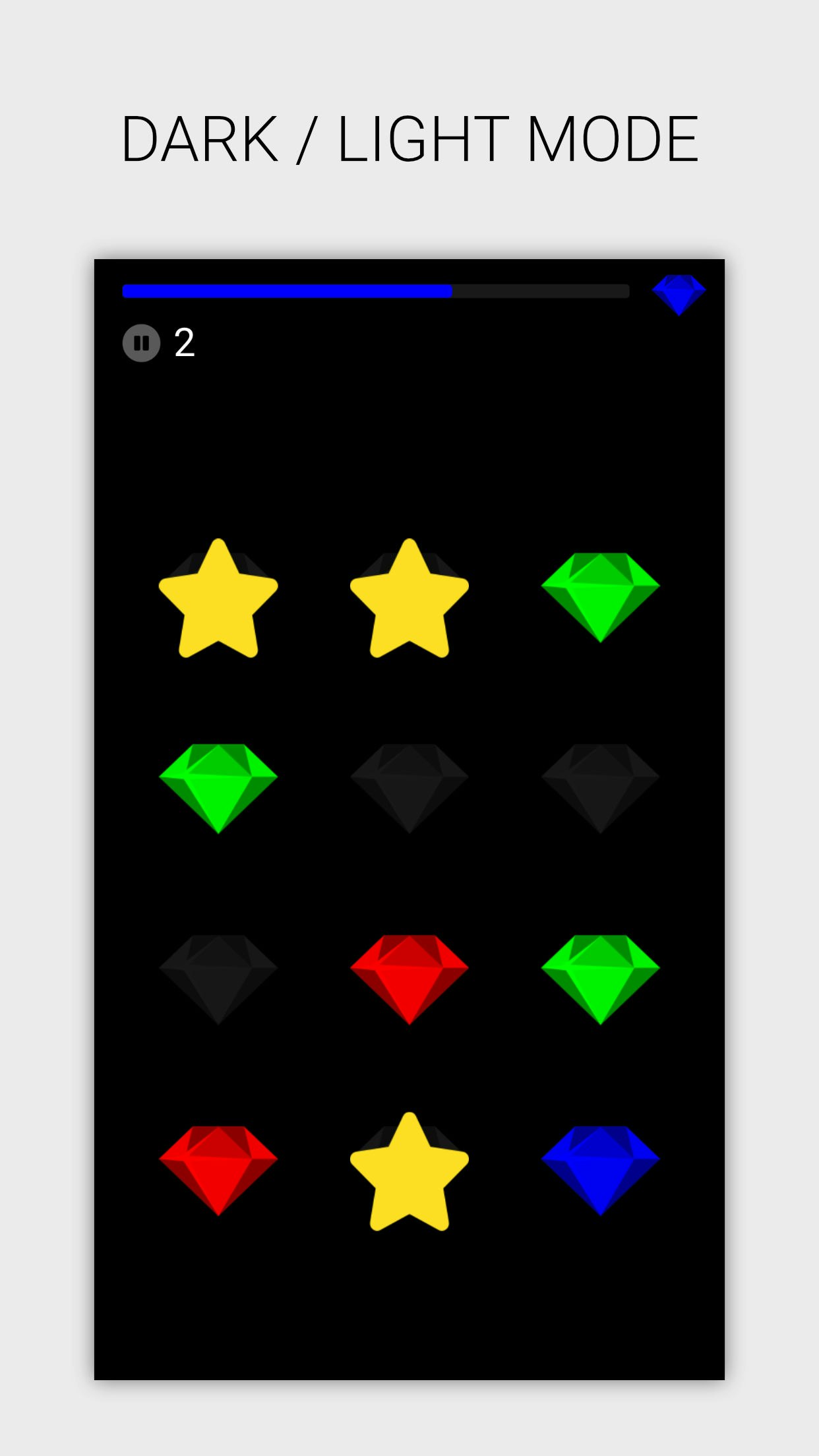Select the dark gem in the middle of row two

point(409,788)
